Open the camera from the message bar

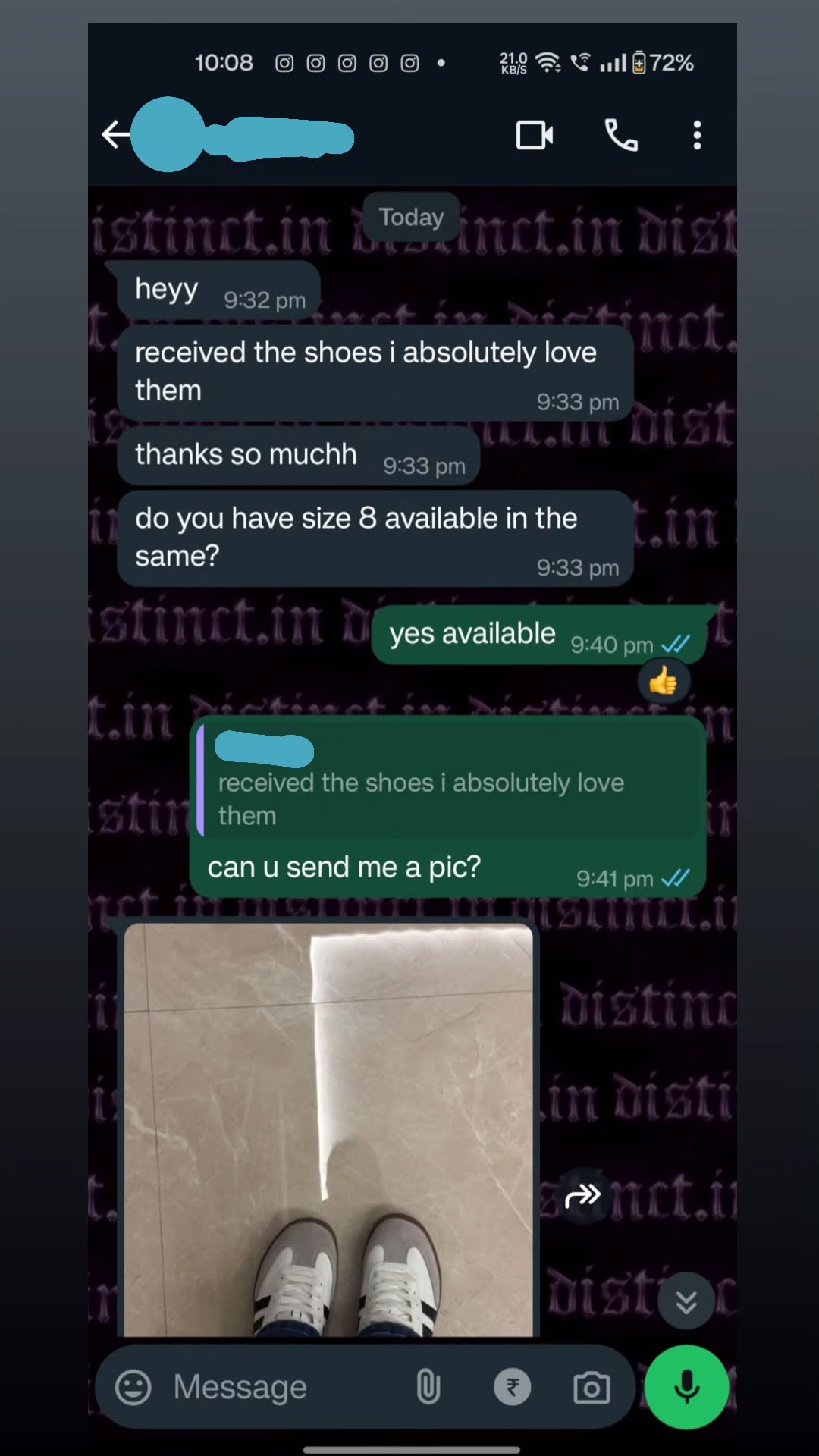point(591,1388)
